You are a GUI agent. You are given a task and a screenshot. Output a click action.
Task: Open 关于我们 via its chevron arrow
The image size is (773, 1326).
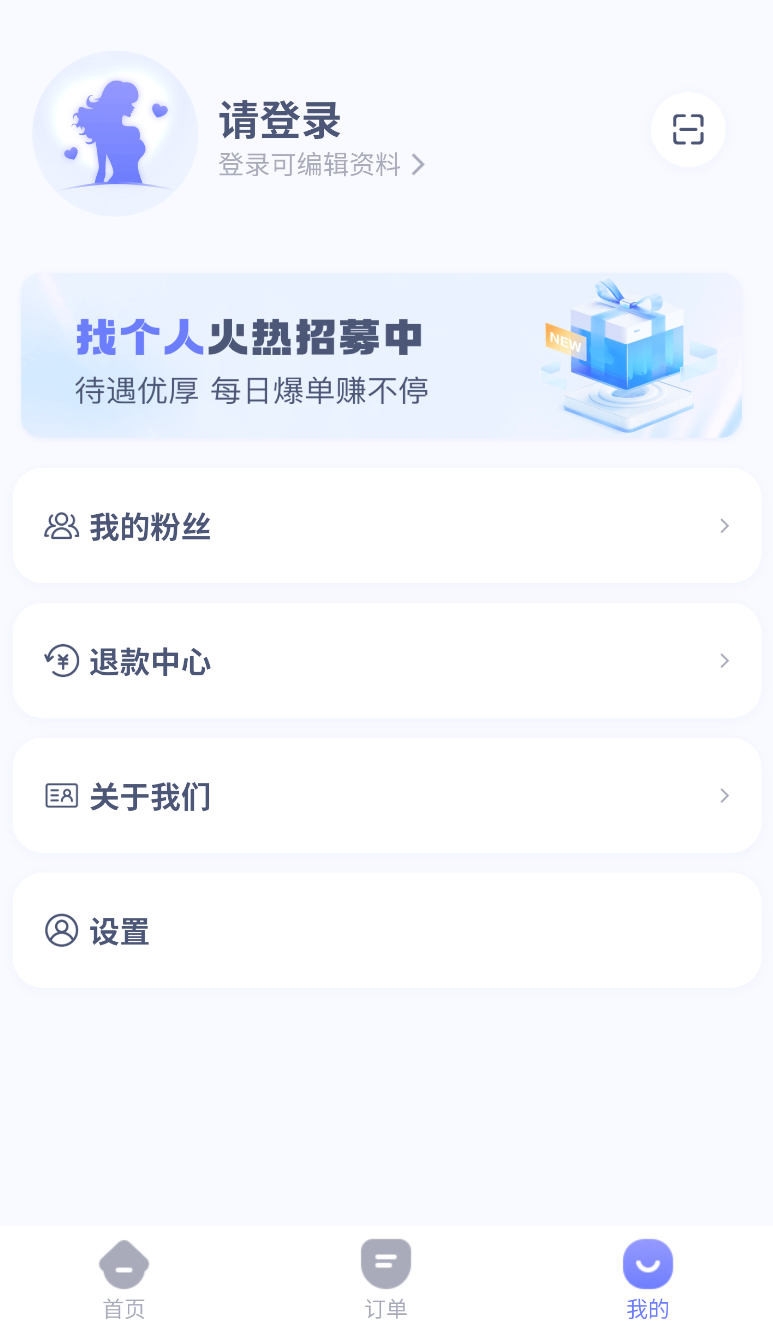(x=724, y=795)
